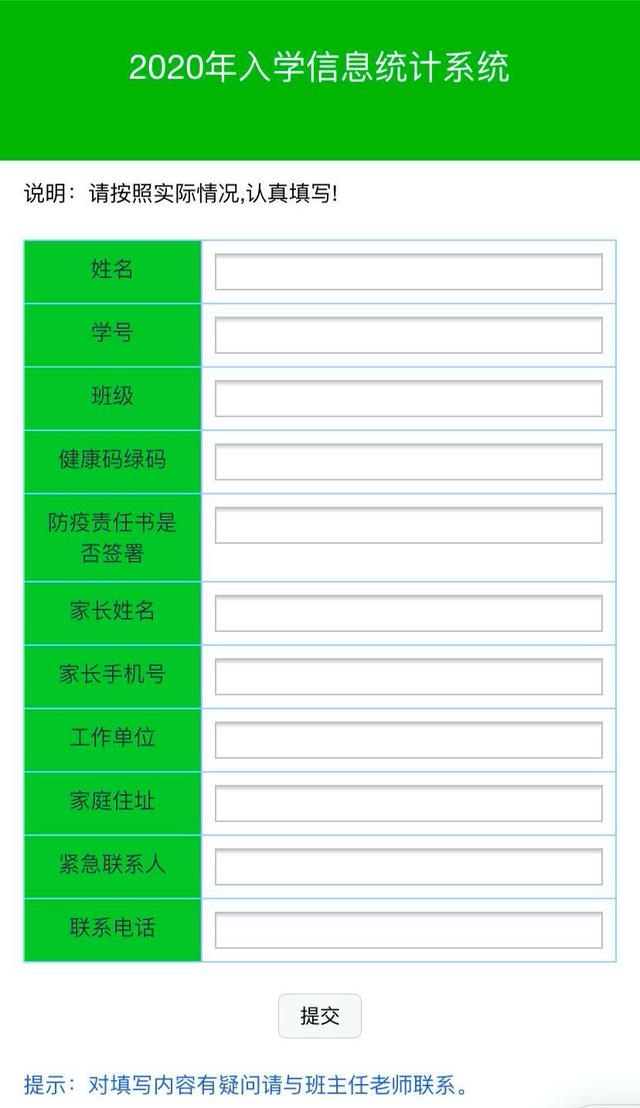Tap the 家长姓名 input field

pos(408,613)
